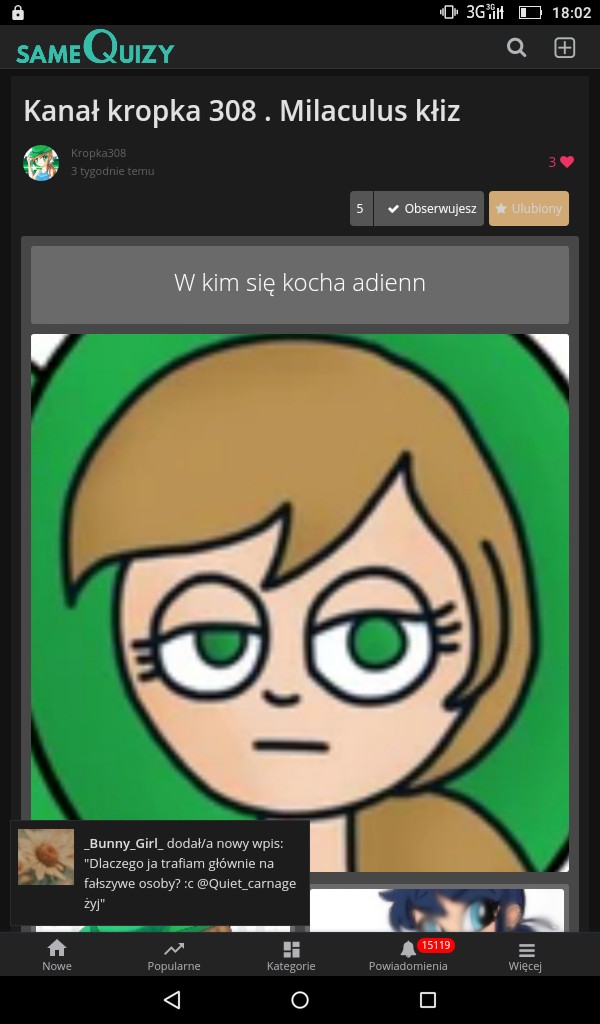Go back with system back button
The image size is (600, 1024).
[x=172, y=1000]
